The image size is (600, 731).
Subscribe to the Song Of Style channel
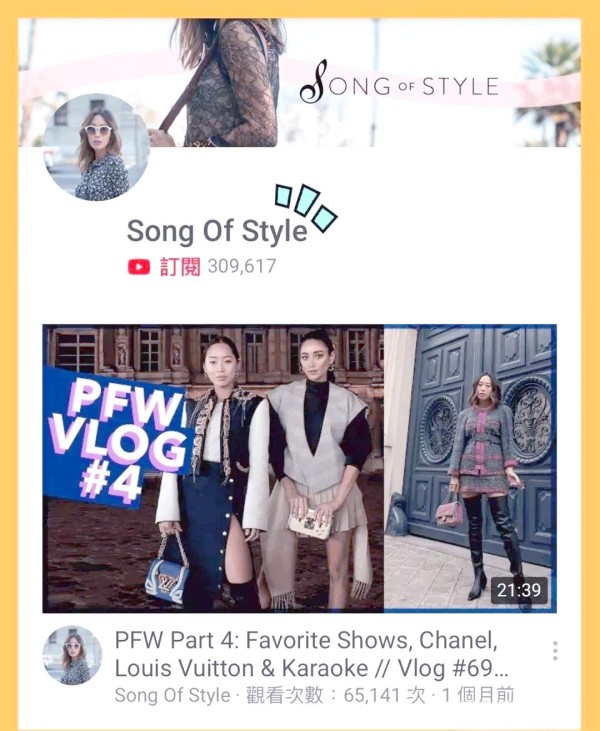coord(166,267)
